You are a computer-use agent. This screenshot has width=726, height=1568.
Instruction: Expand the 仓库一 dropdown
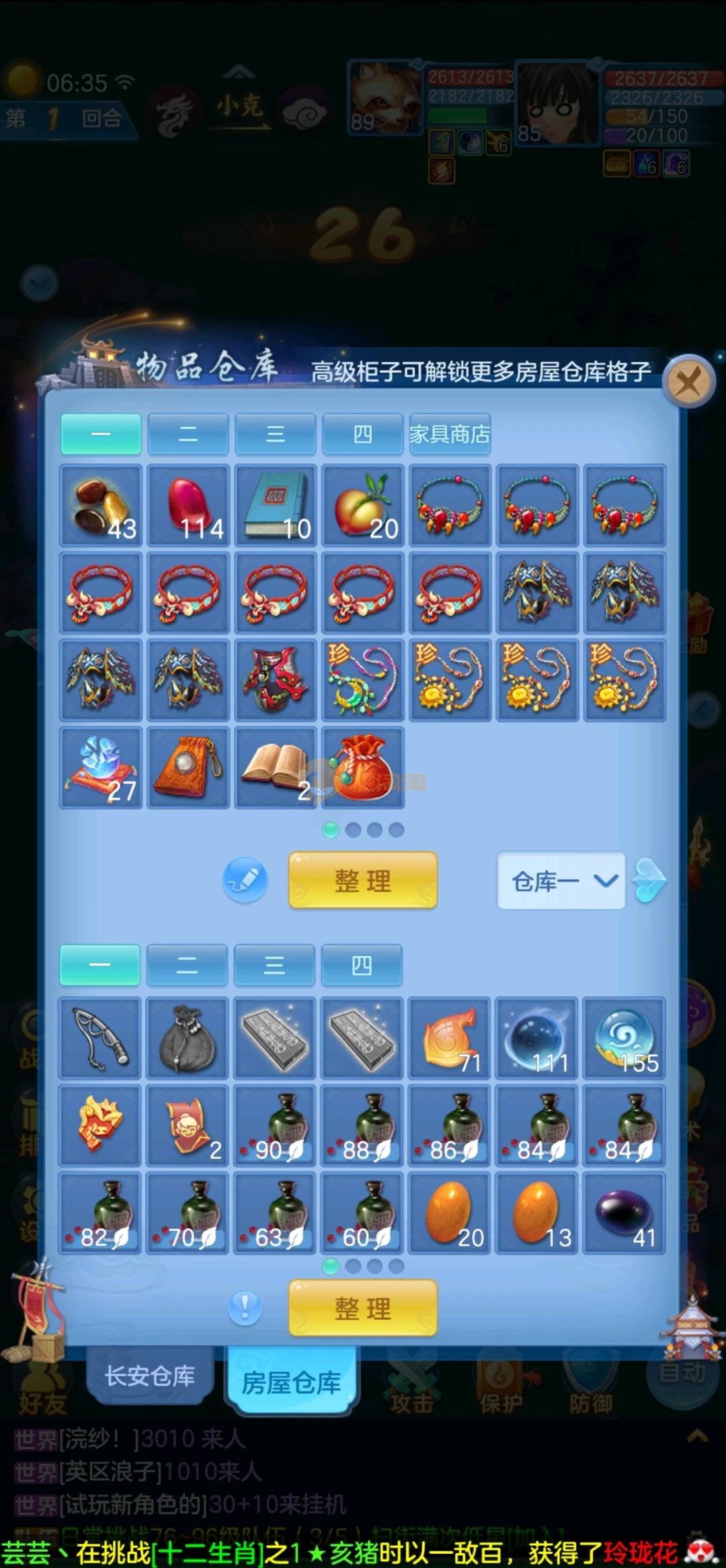[561, 881]
